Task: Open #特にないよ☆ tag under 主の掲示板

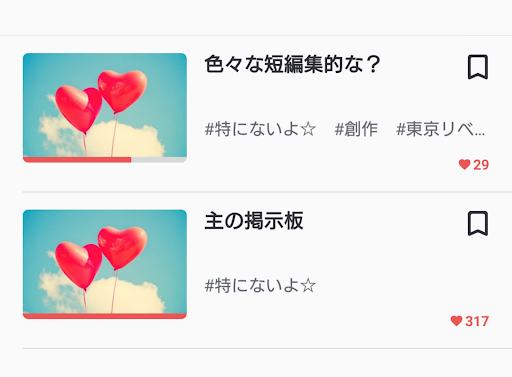Action: 260,285
